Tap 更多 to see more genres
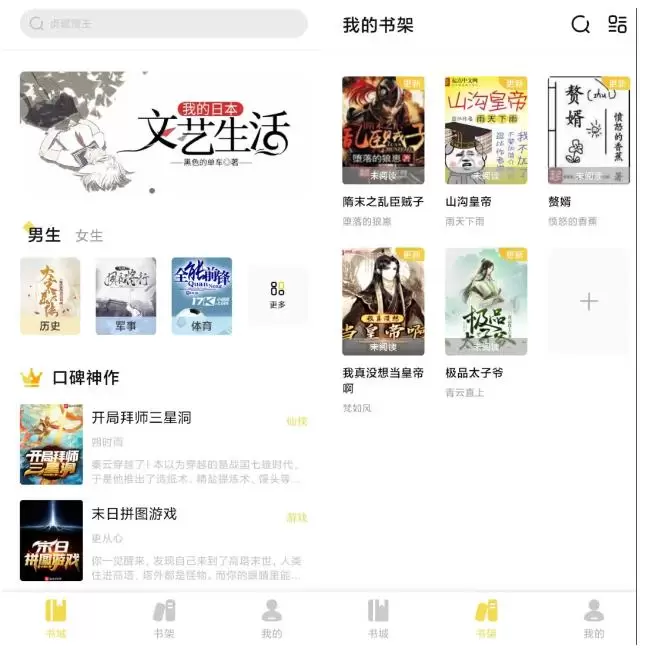Screen dimensions: 646x653 point(277,295)
